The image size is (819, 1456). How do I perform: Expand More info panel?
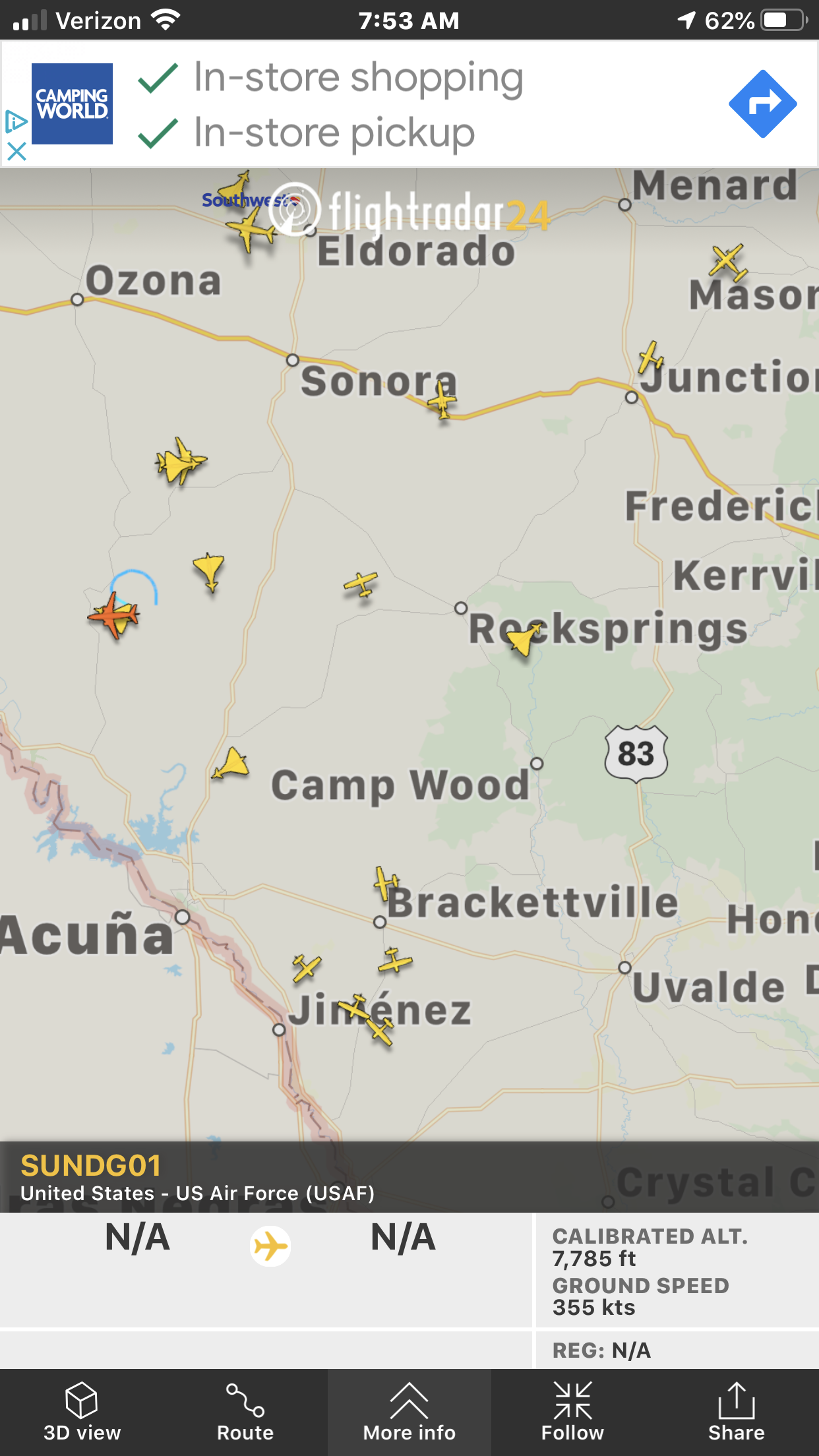point(409,1412)
